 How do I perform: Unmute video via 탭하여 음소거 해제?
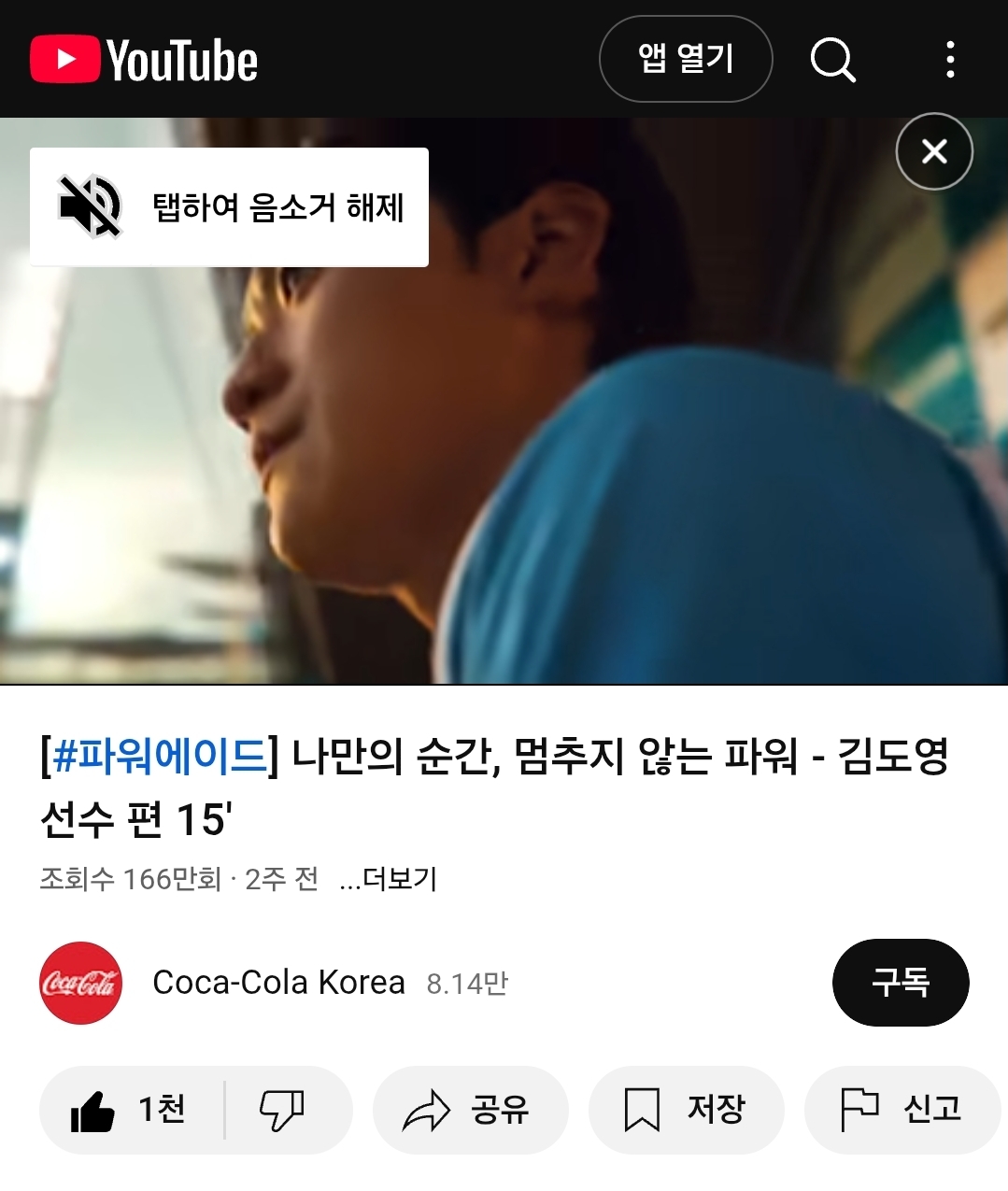[229, 206]
